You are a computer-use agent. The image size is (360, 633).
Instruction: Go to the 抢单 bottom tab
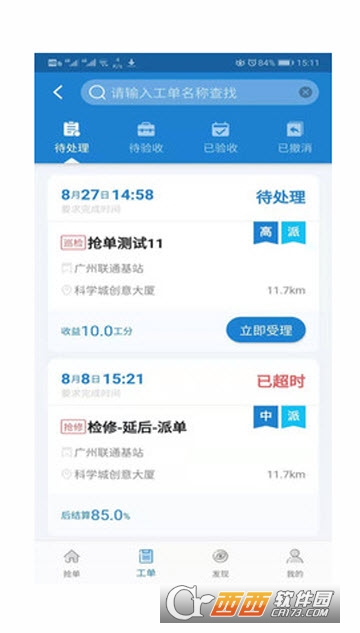pyautogui.click(x=71, y=563)
